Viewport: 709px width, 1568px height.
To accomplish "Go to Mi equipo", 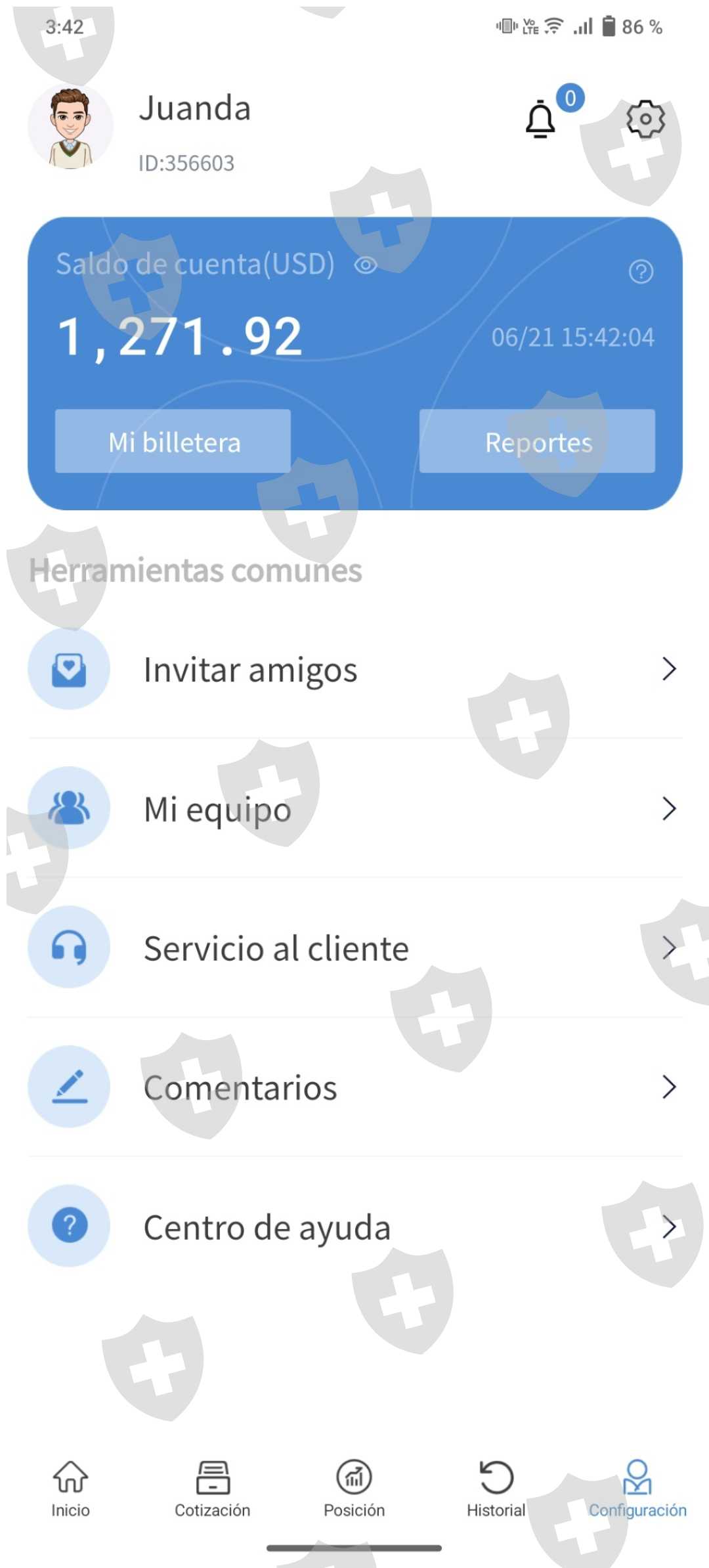I will coord(354,808).
